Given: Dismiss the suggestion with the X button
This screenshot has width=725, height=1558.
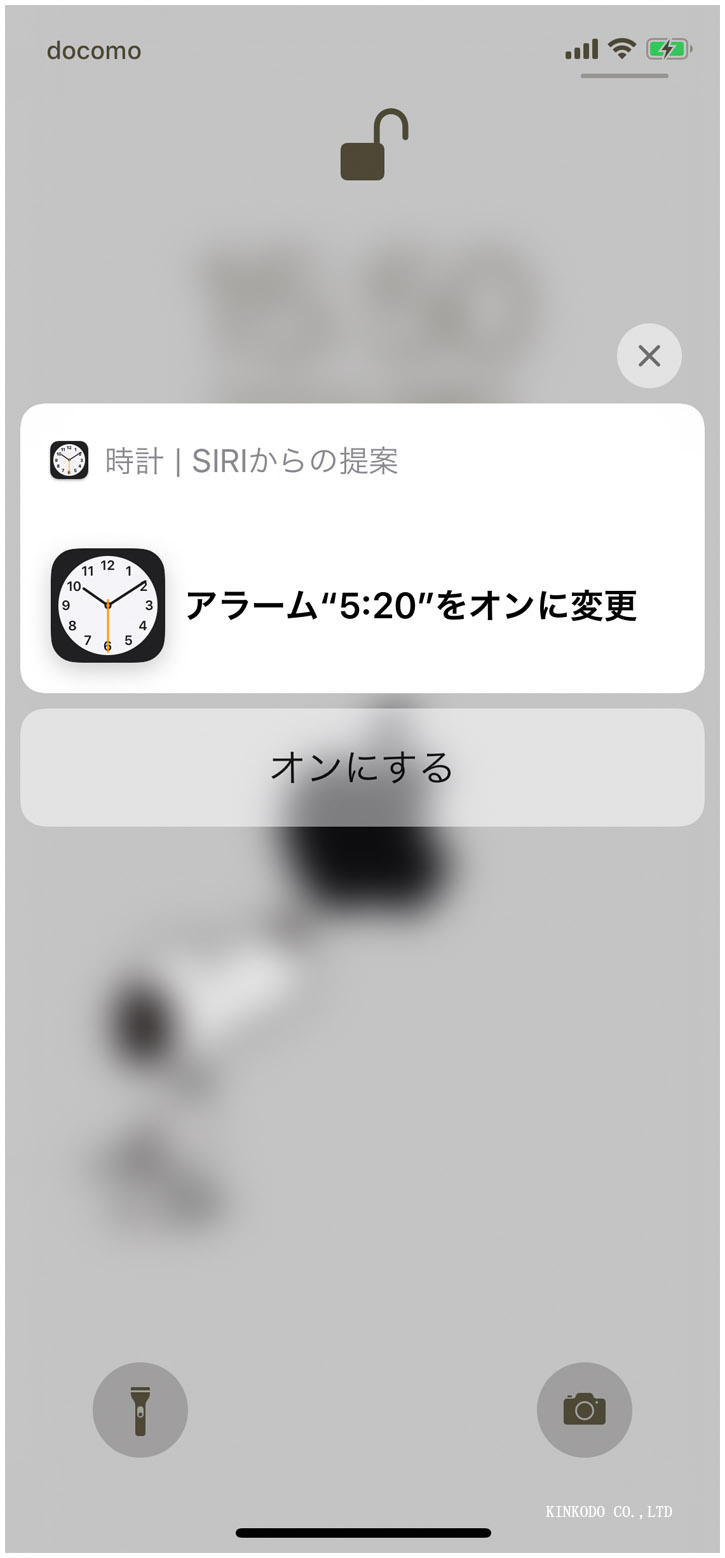Looking at the screenshot, I should [648, 355].
